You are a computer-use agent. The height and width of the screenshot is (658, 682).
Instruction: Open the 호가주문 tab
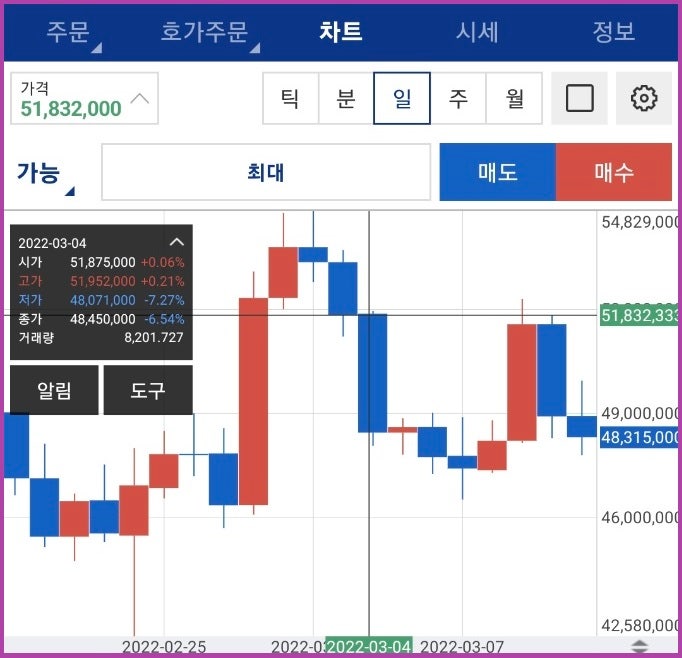tap(204, 31)
